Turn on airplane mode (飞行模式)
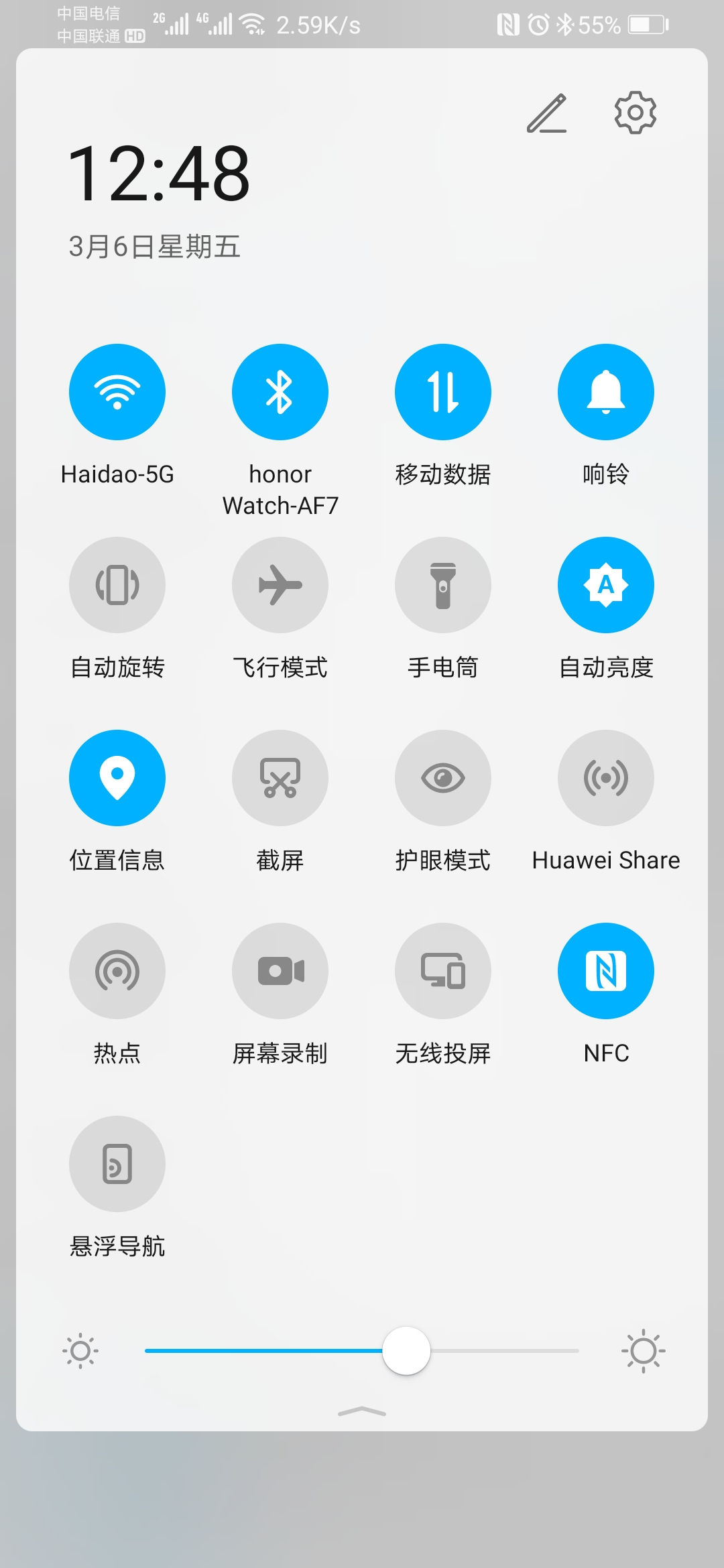Image resolution: width=724 pixels, height=1568 pixels. 280,585
